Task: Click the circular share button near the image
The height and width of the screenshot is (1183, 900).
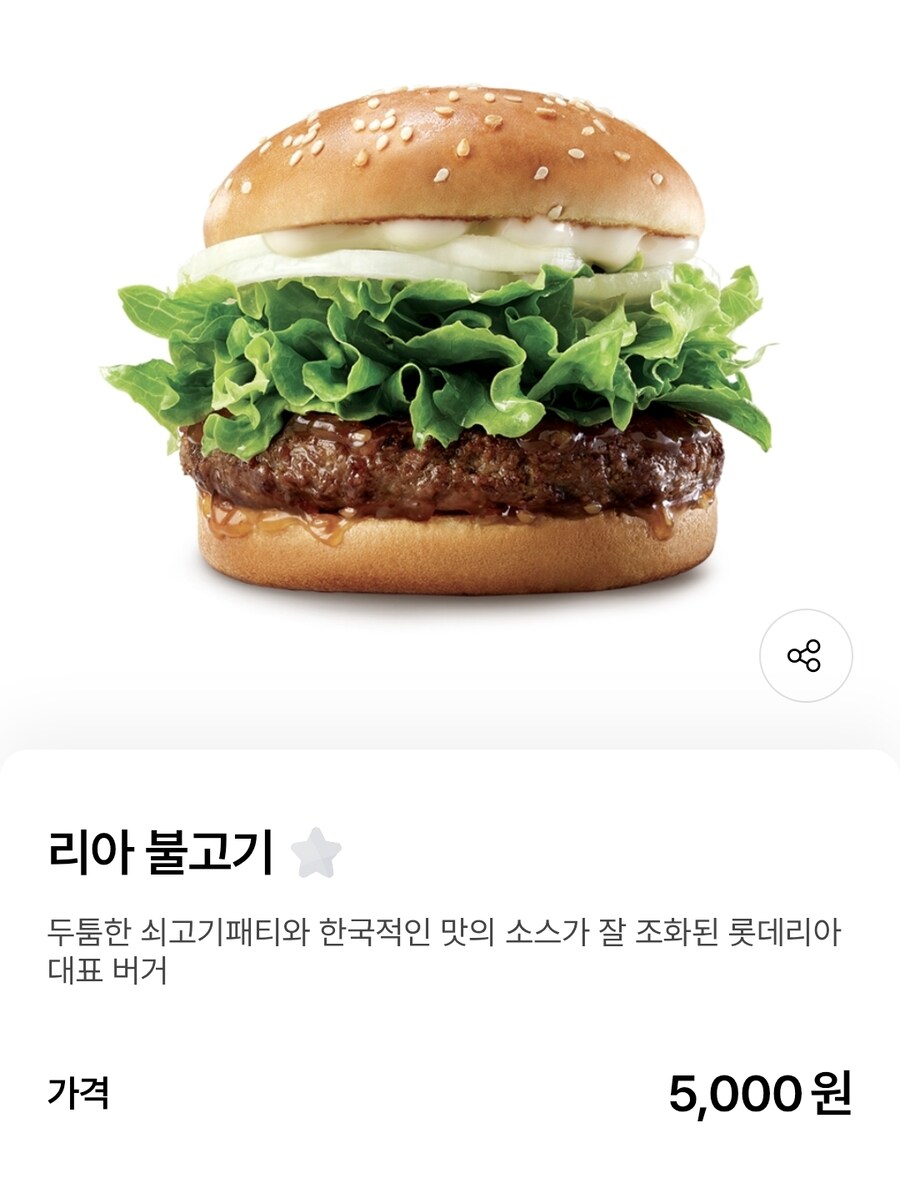Action: (806, 654)
